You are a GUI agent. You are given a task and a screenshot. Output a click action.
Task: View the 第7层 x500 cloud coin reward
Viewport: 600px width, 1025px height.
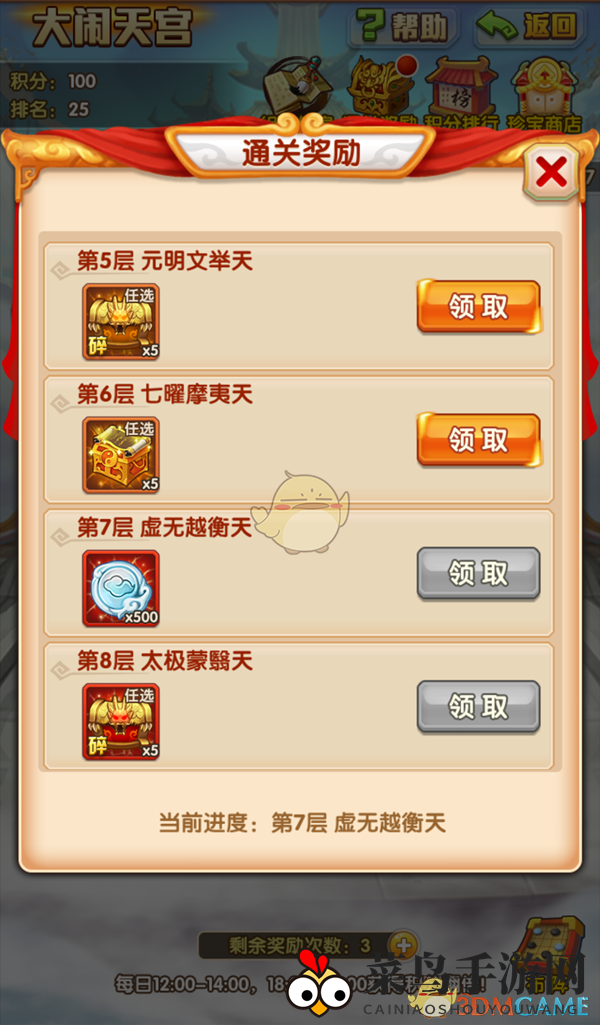(121, 588)
